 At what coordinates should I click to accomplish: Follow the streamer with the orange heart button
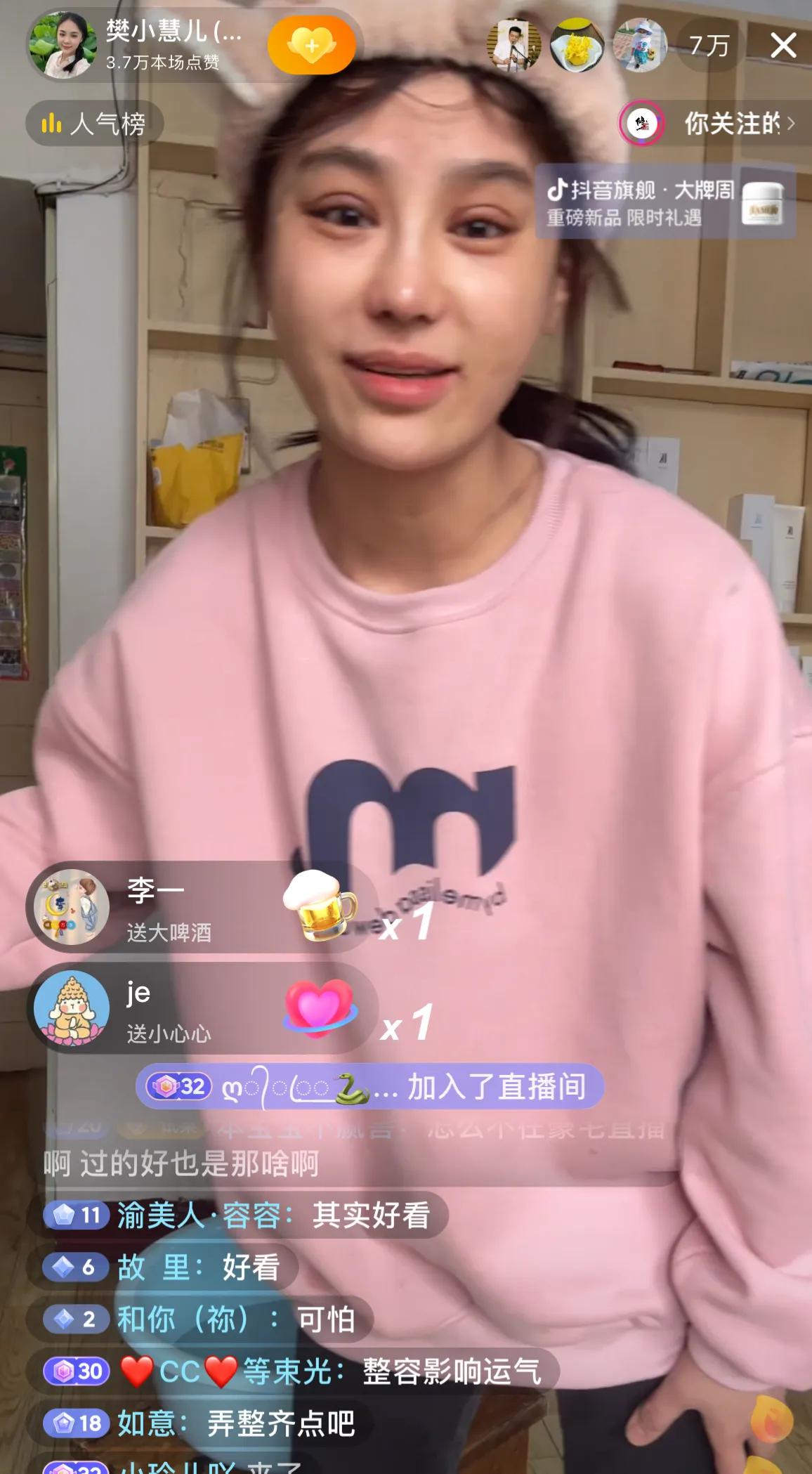point(312,46)
